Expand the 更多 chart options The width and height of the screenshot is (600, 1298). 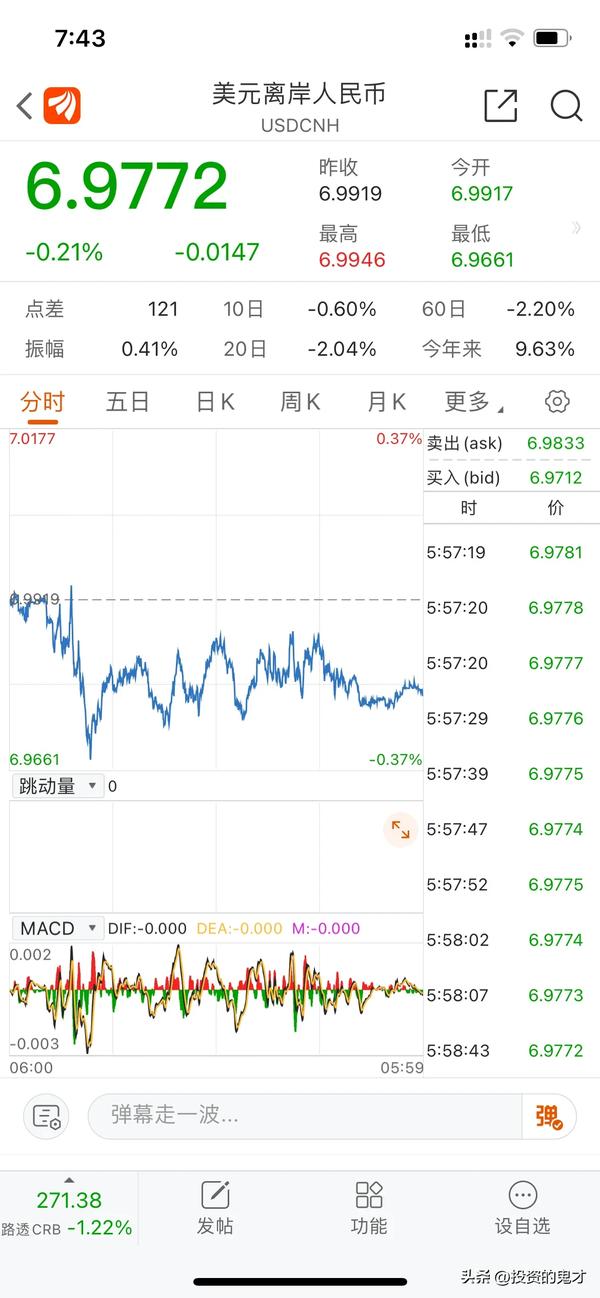[x=473, y=402]
